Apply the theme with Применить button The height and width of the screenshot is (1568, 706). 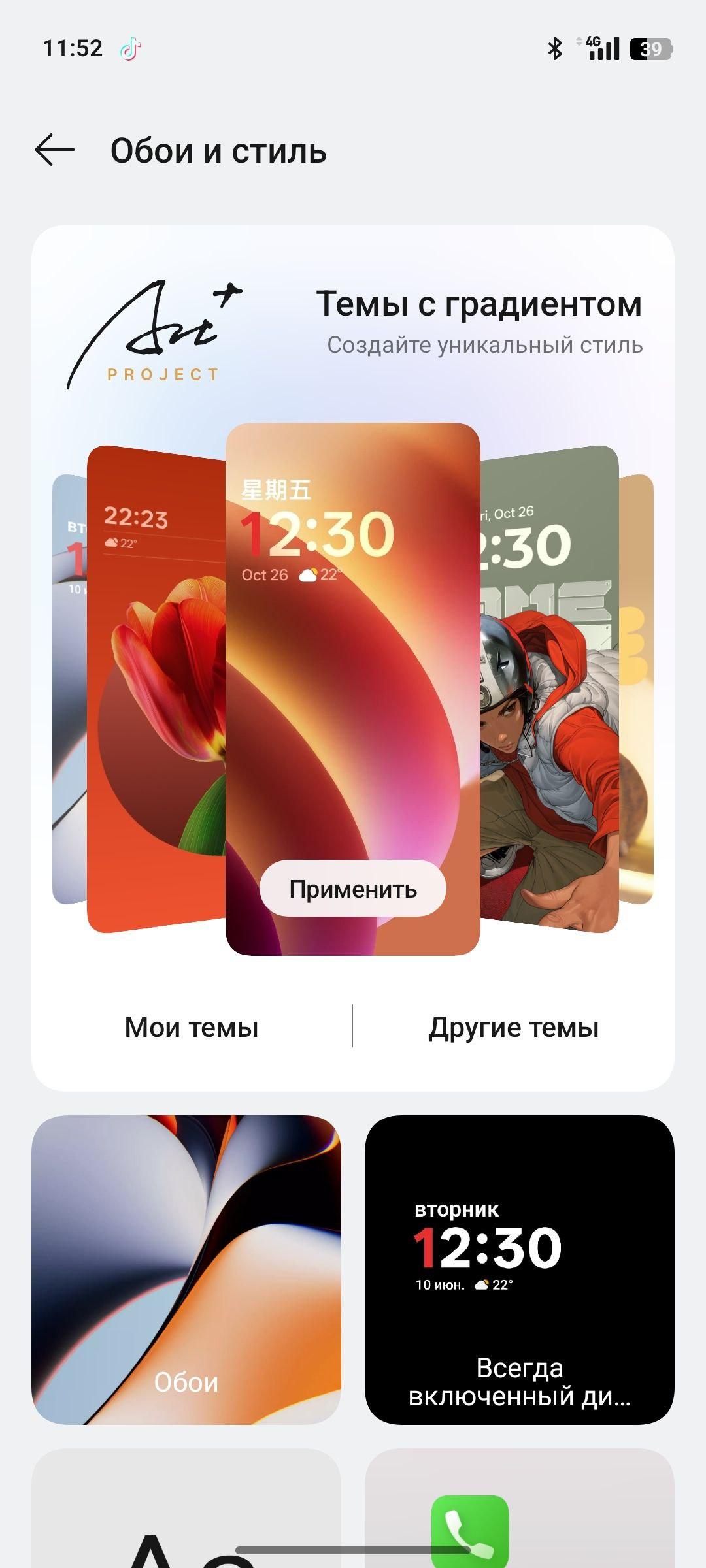click(353, 889)
